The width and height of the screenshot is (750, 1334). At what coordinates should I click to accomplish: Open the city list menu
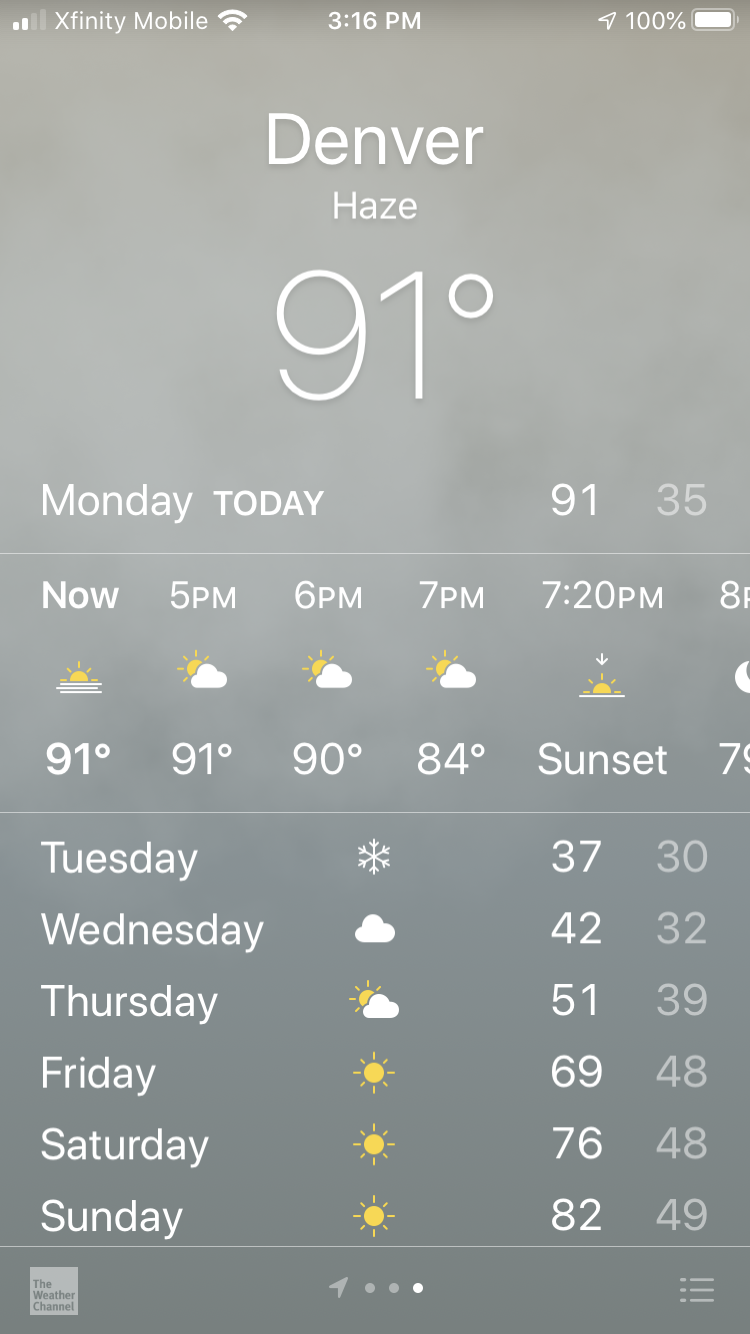696,1290
